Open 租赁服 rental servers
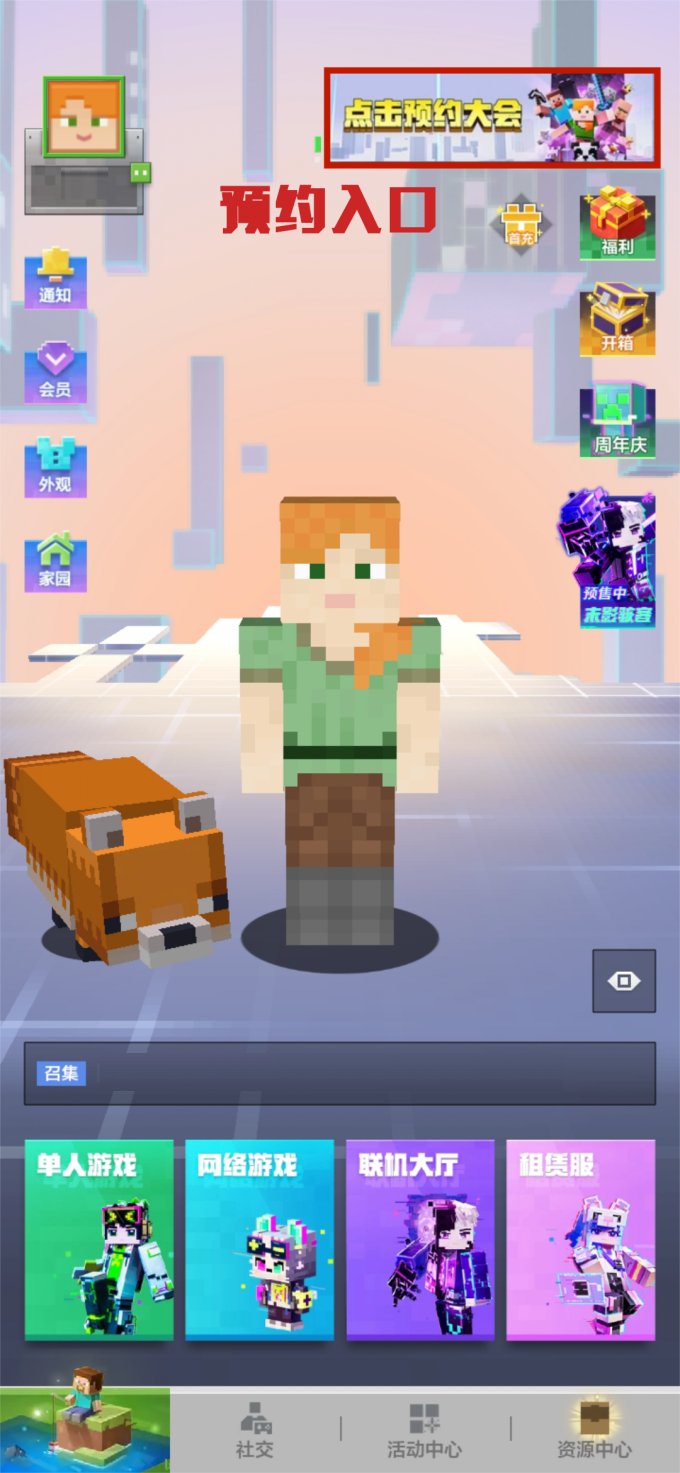Viewport: 680px width, 1473px height. click(580, 1239)
